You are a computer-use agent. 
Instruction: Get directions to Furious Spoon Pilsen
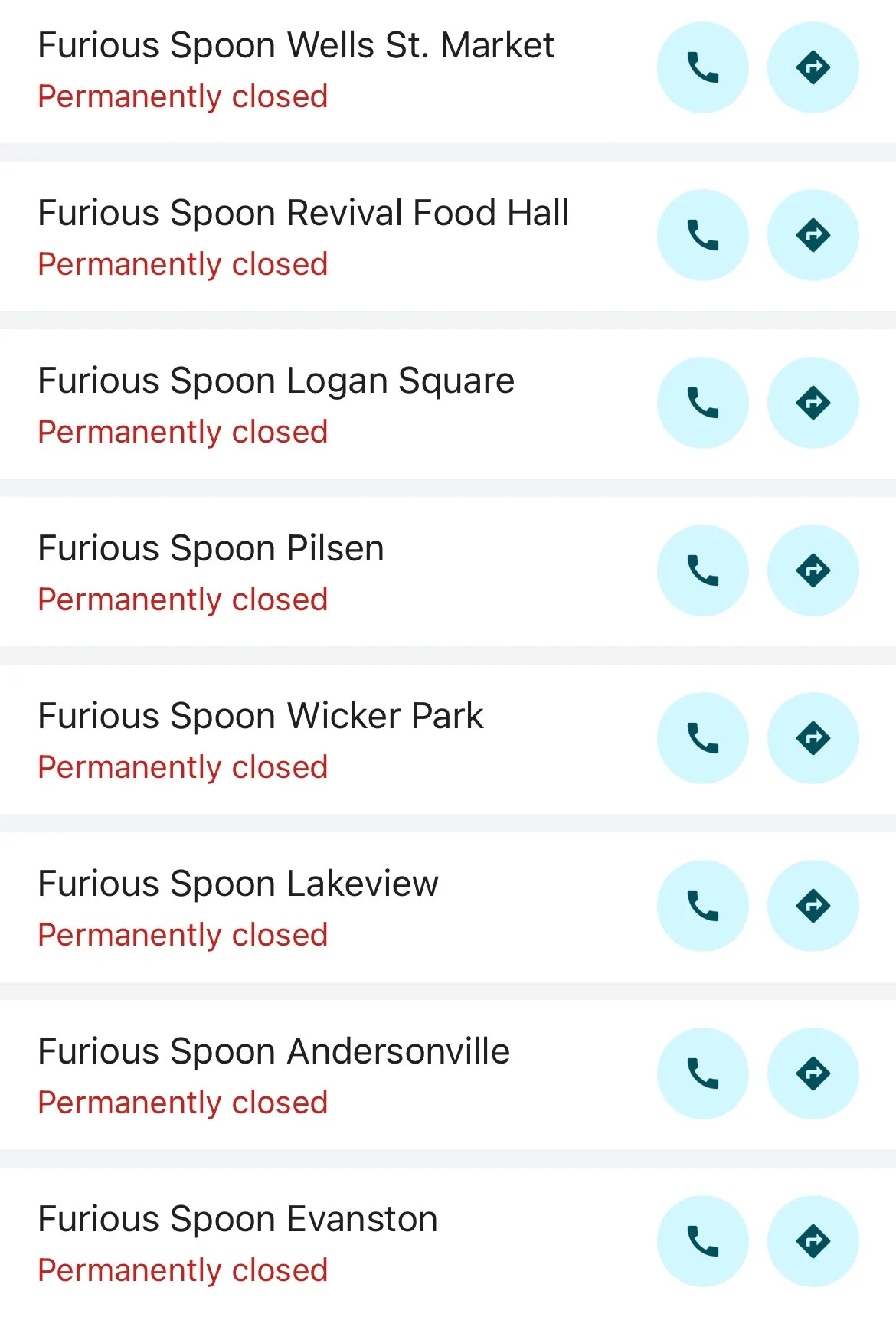(x=813, y=570)
